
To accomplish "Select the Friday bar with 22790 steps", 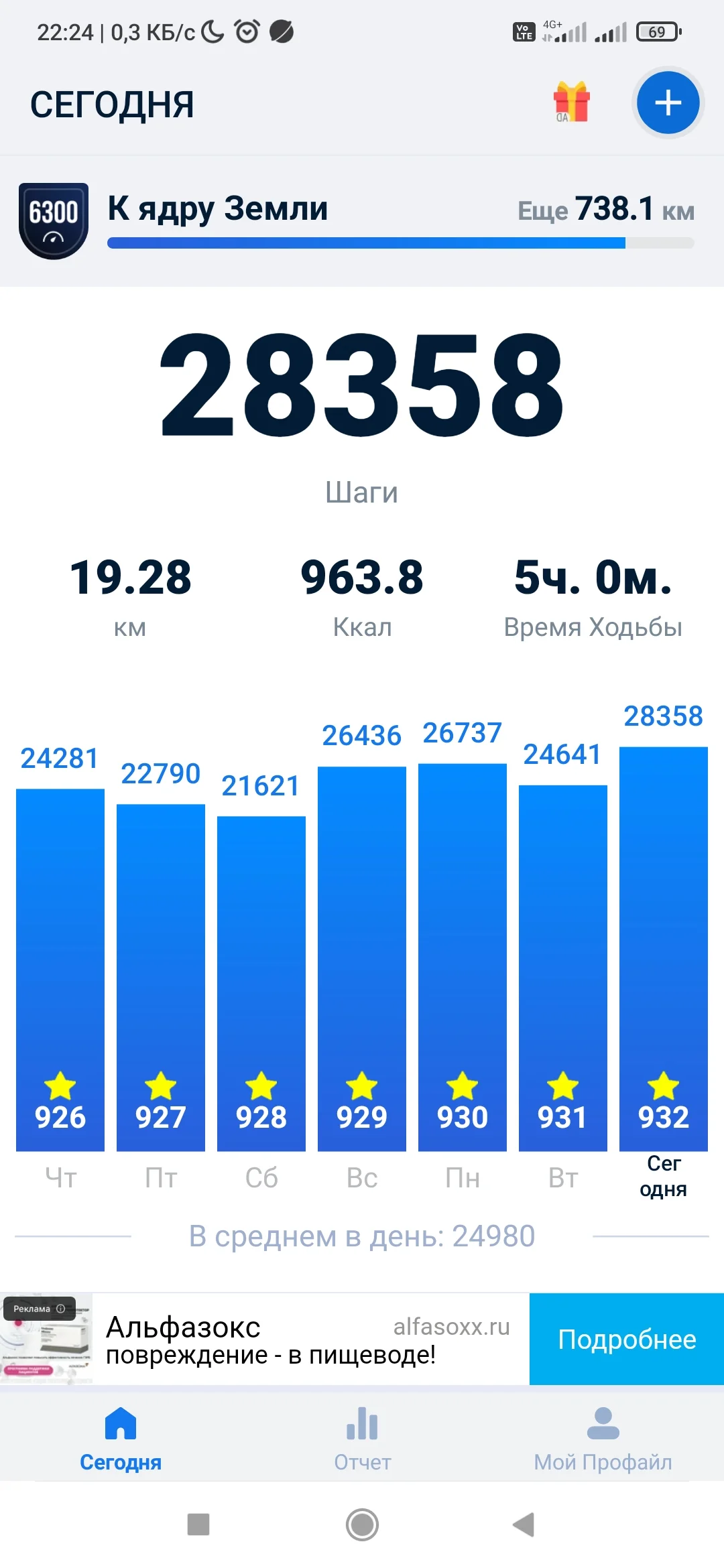I will (x=161, y=976).
